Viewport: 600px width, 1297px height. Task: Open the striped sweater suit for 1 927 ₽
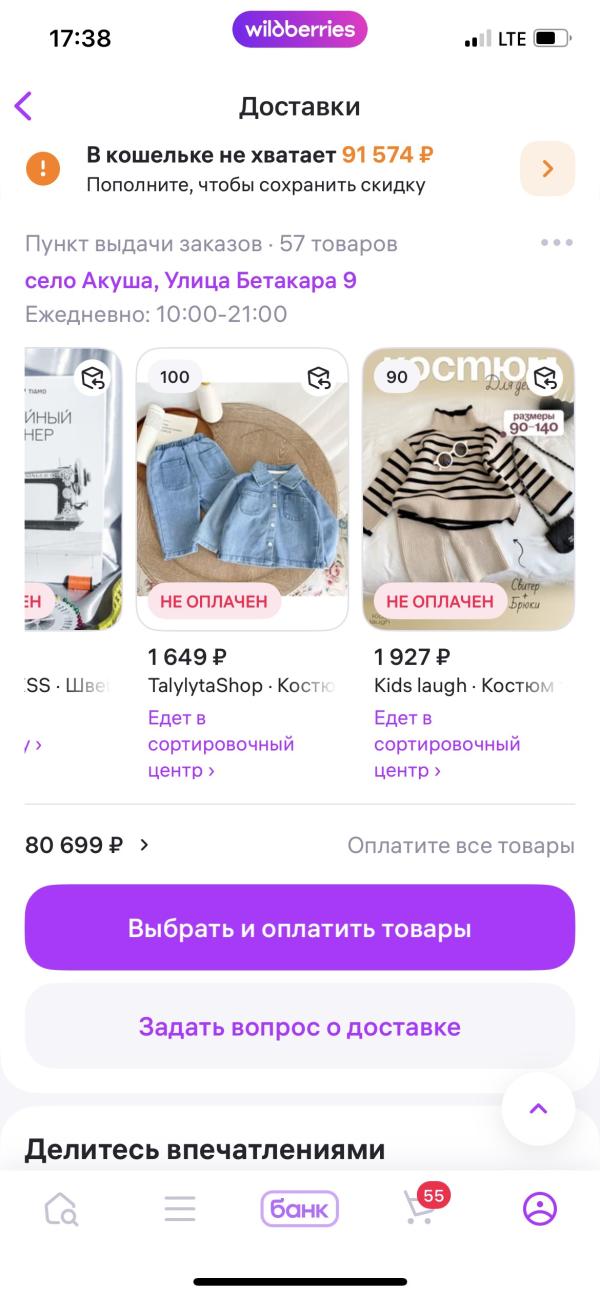468,490
